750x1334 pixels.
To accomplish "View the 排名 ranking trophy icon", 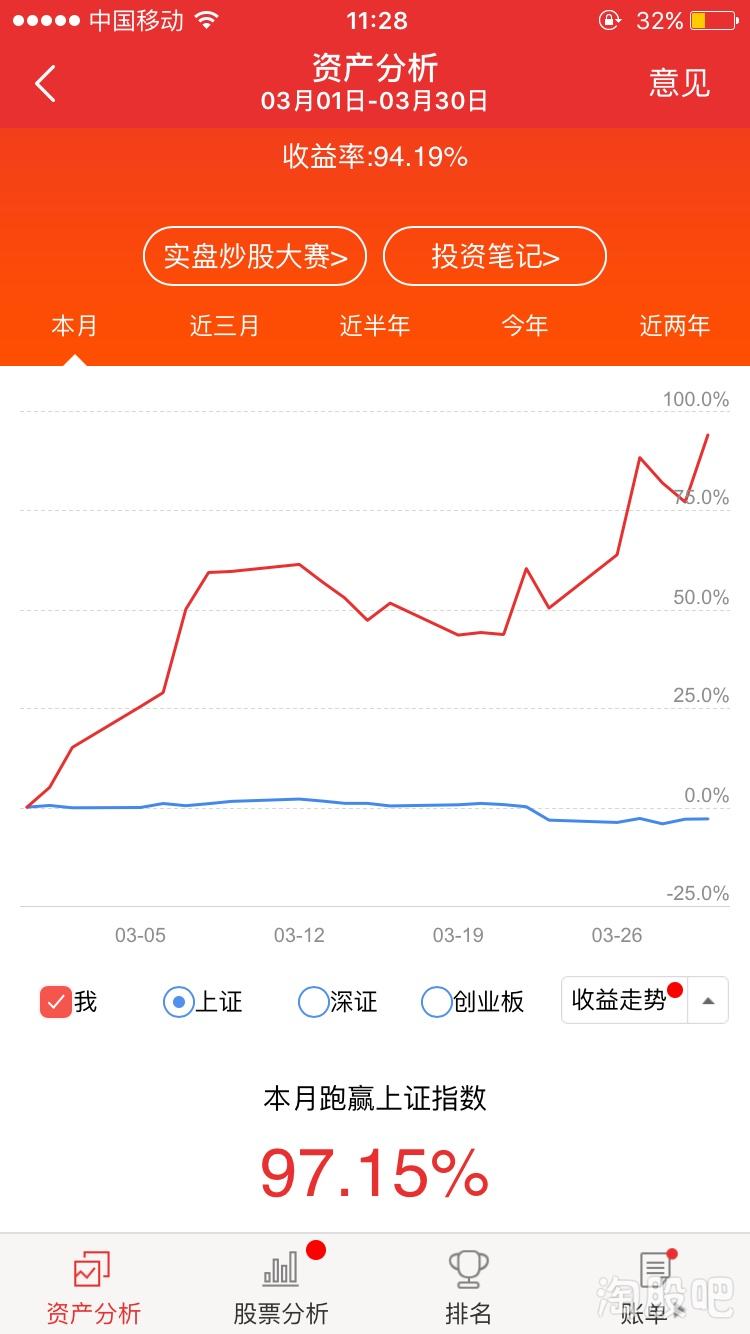I will click(x=466, y=1270).
